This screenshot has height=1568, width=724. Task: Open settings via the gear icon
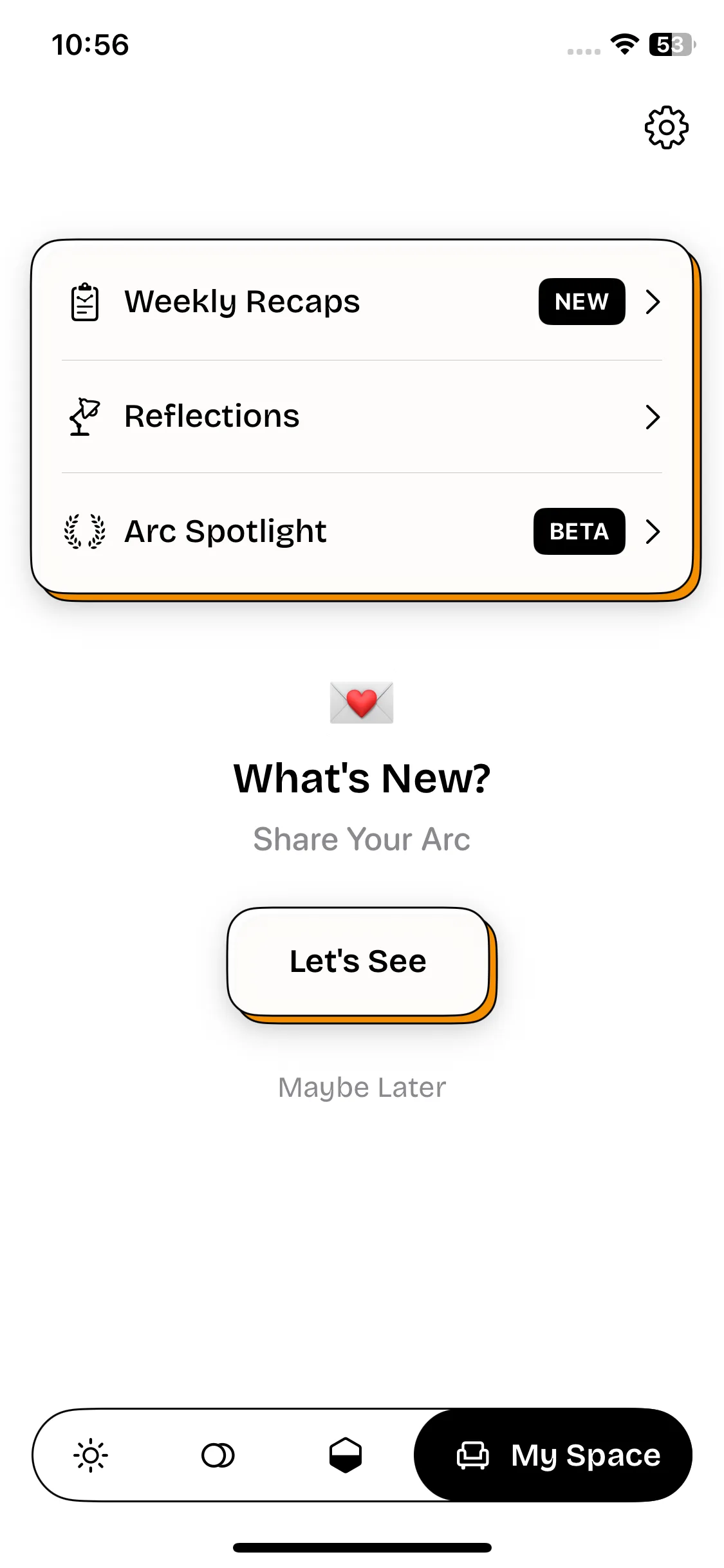pyautogui.click(x=666, y=127)
